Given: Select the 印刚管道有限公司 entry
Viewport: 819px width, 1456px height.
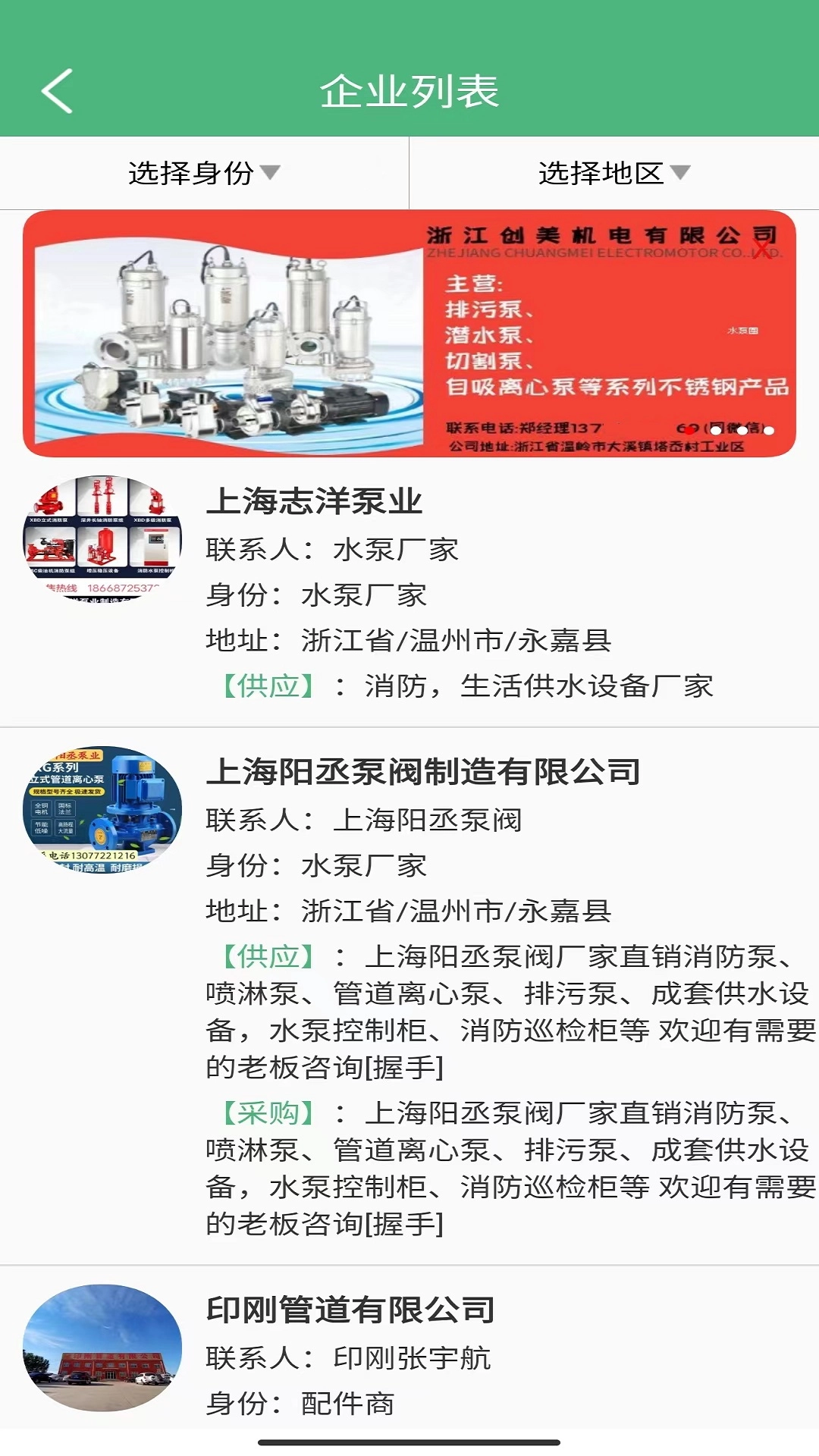Looking at the screenshot, I should pyautogui.click(x=350, y=1310).
